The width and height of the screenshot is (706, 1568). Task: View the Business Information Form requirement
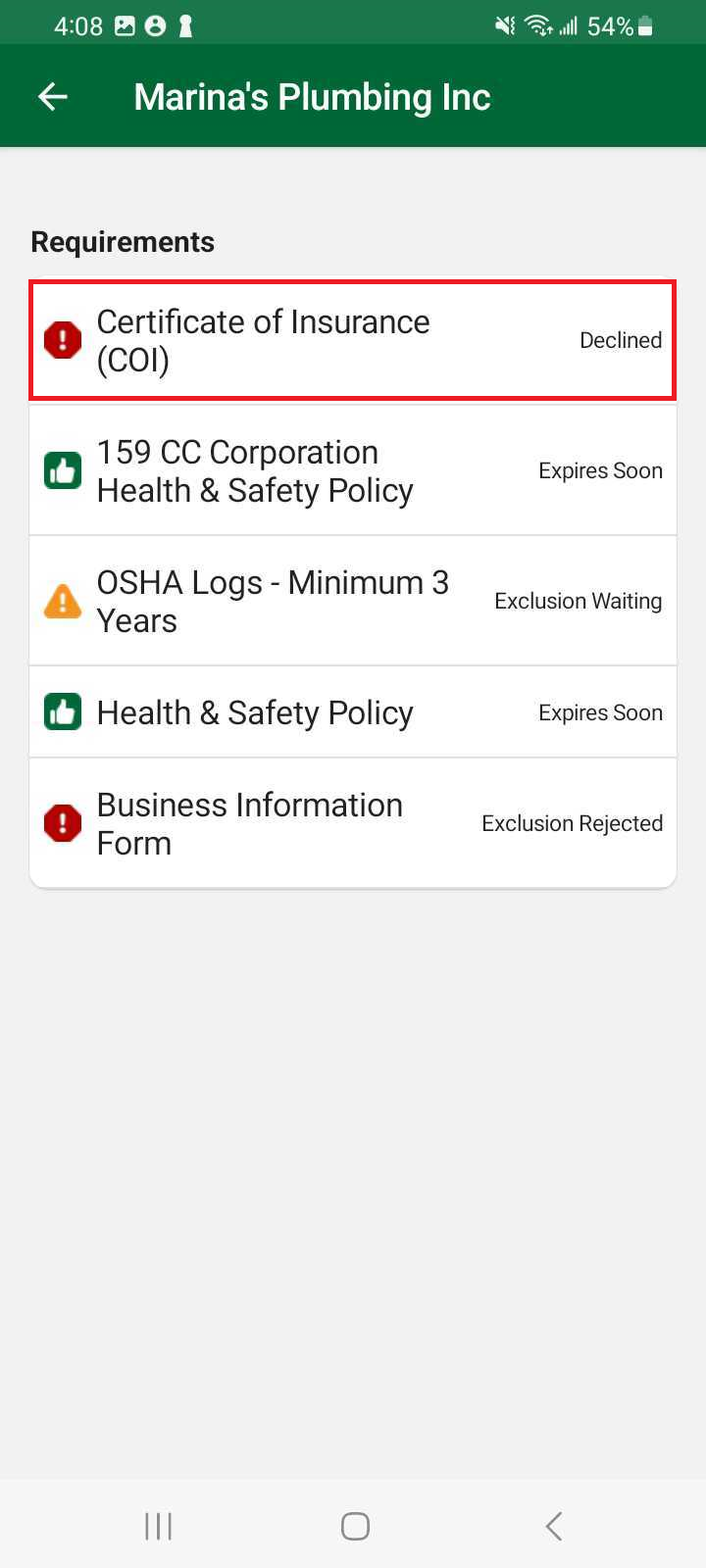(353, 823)
